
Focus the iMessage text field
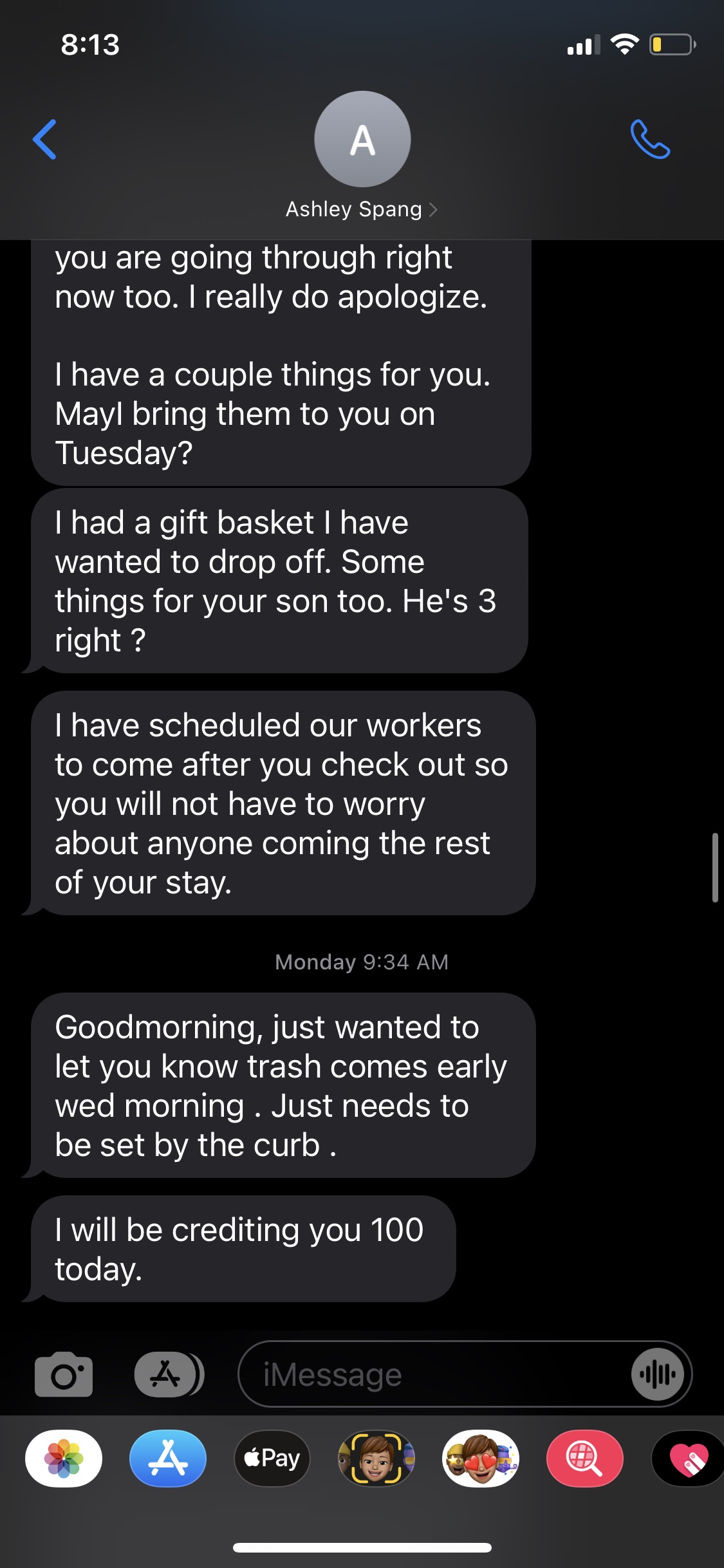point(433,1374)
